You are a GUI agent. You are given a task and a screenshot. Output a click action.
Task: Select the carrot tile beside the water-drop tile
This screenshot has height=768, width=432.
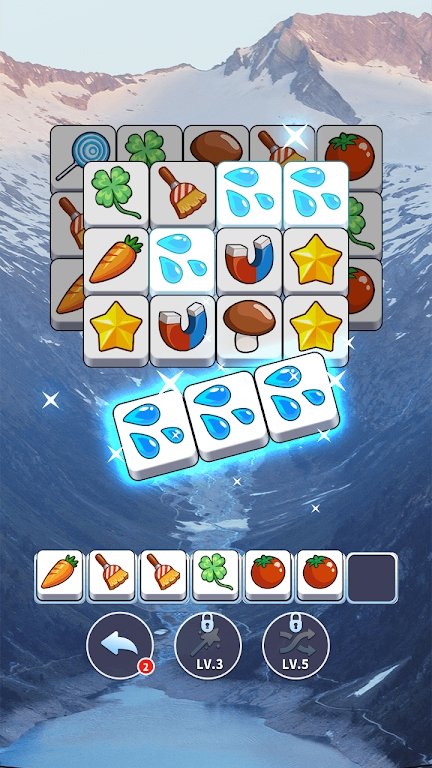tap(116, 262)
